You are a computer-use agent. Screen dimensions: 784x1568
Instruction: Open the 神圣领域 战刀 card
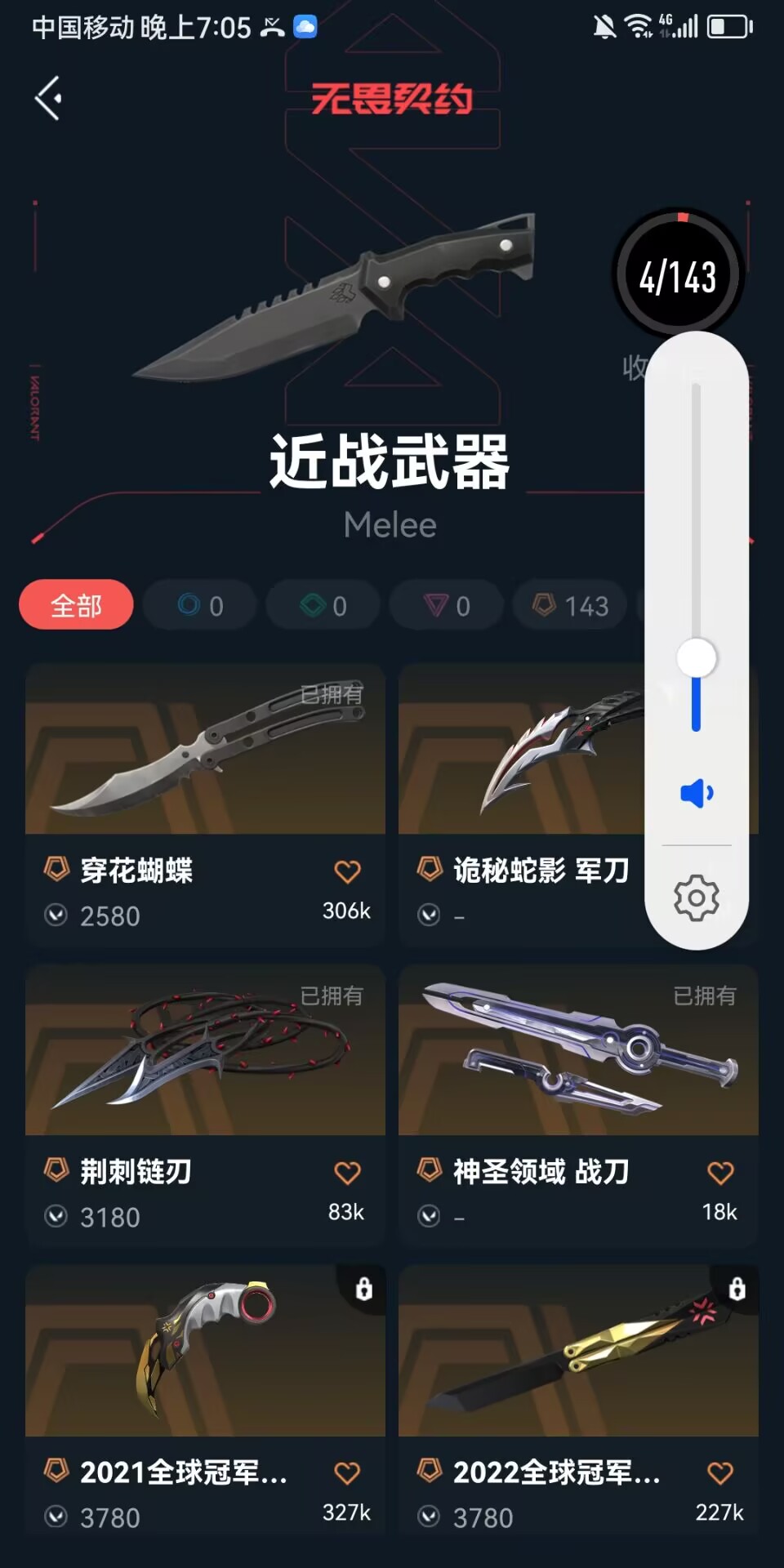[x=578, y=1052]
